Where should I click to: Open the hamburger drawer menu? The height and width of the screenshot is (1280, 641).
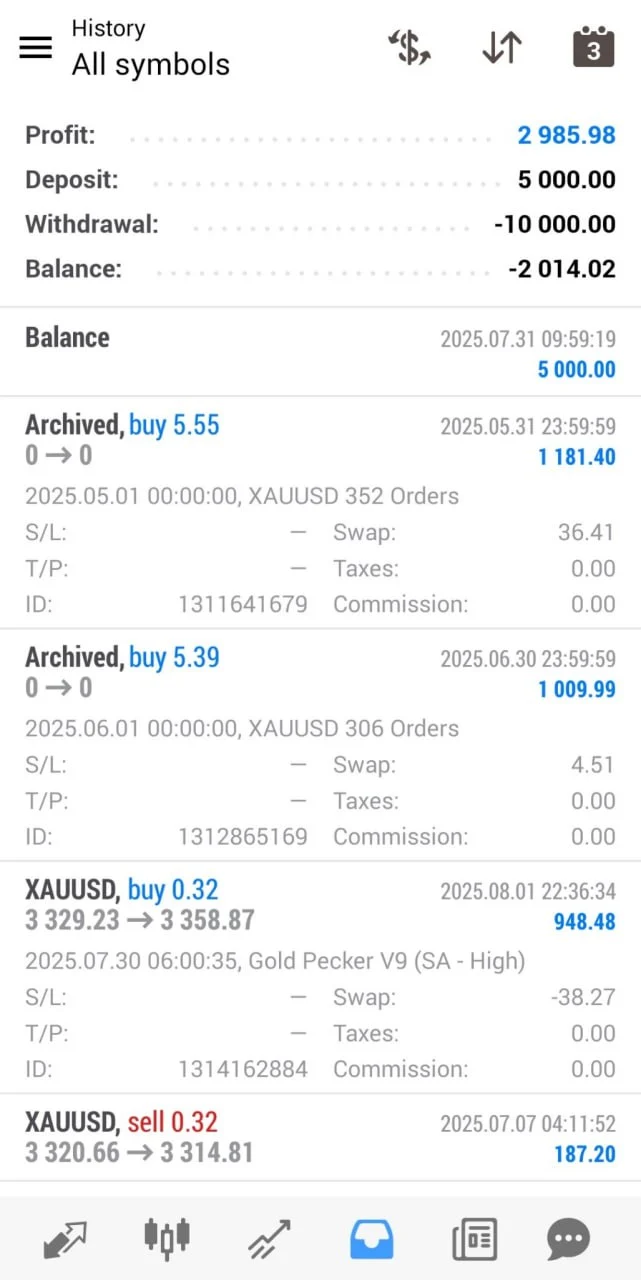click(36, 47)
